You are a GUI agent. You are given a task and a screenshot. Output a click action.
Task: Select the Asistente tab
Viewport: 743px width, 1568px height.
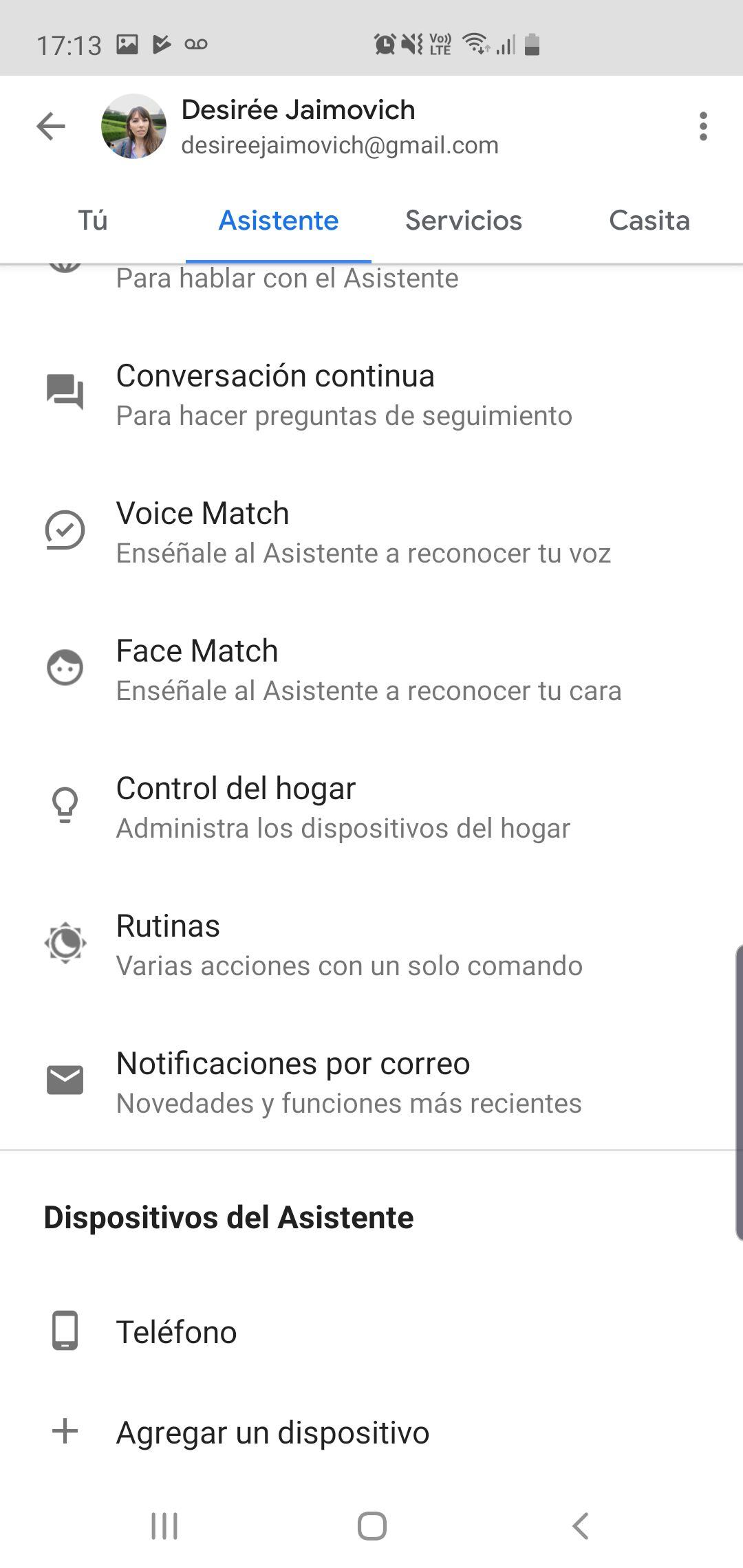point(278,221)
